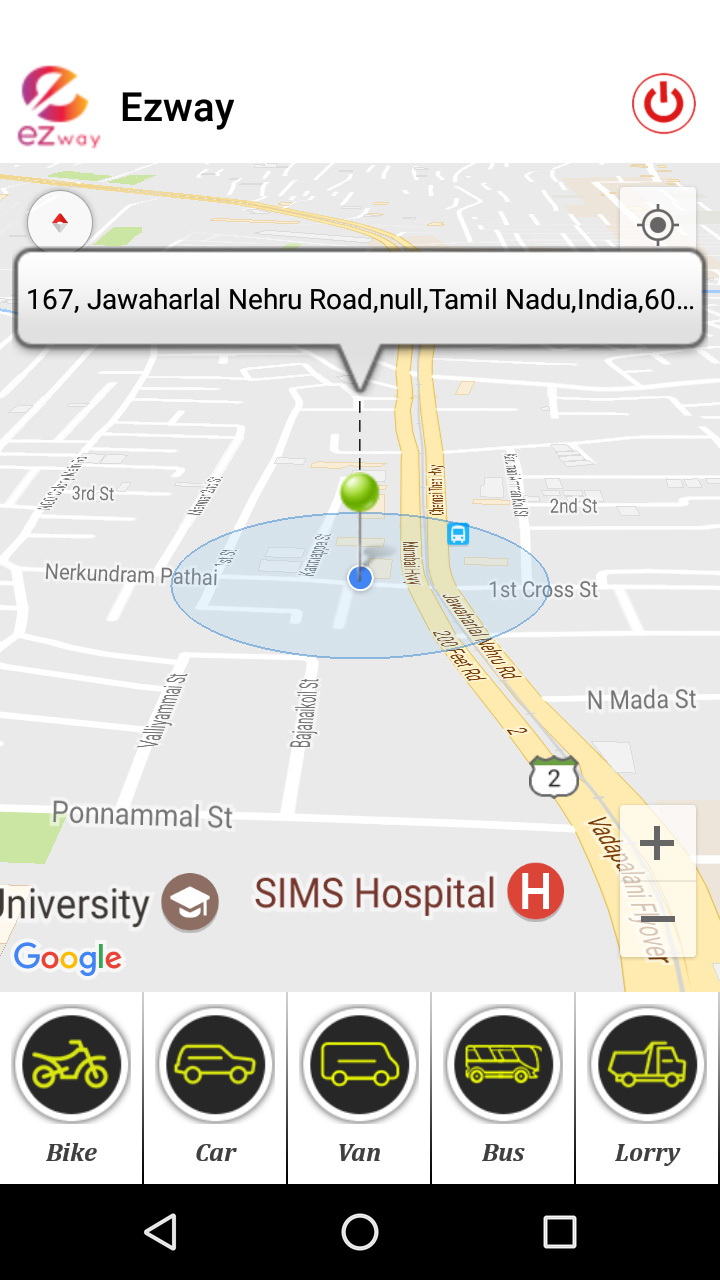Zoom in the map
This screenshot has width=720, height=1280.
(657, 844)
